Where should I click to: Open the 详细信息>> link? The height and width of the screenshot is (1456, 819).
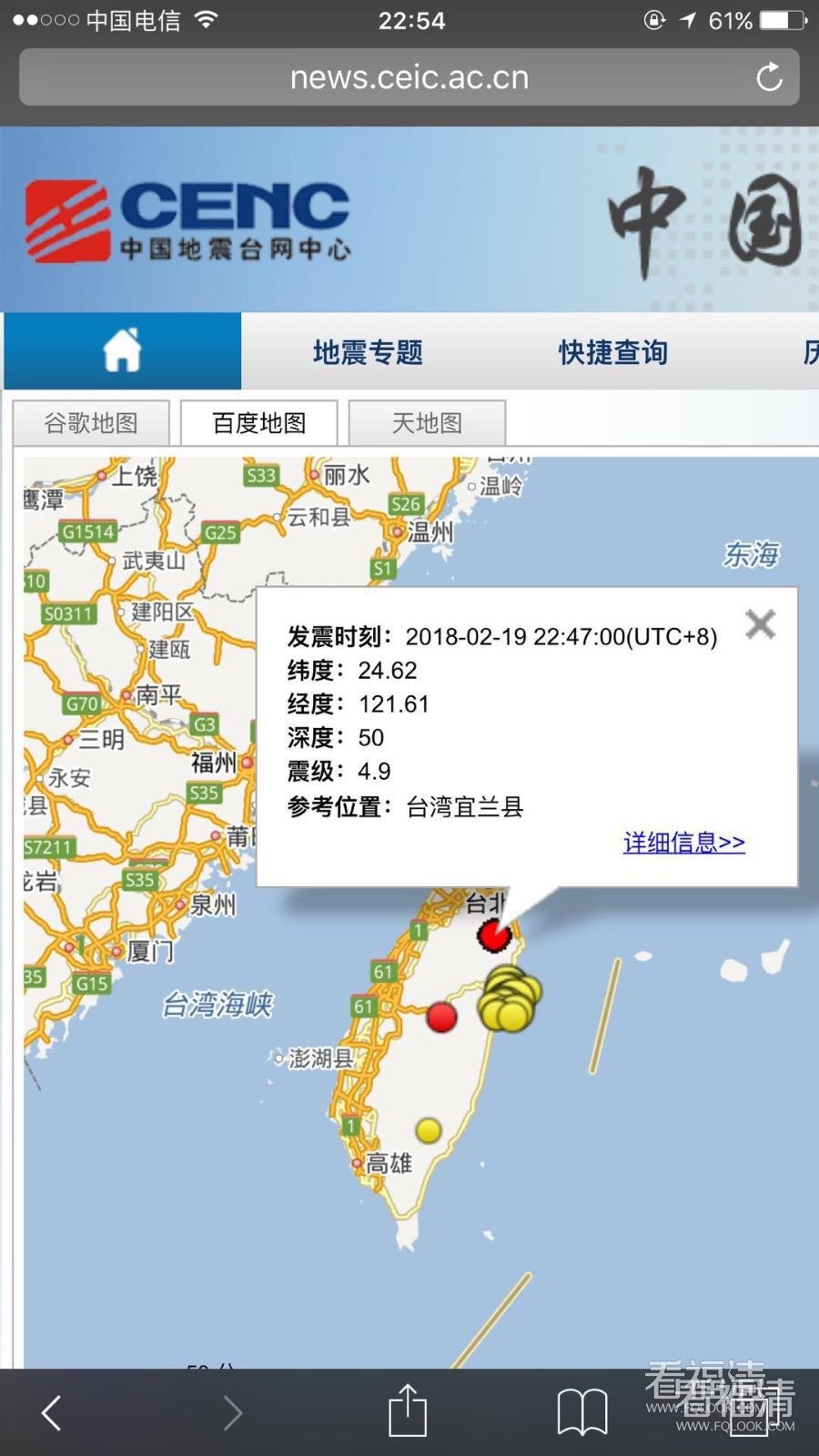pos(683,843)
